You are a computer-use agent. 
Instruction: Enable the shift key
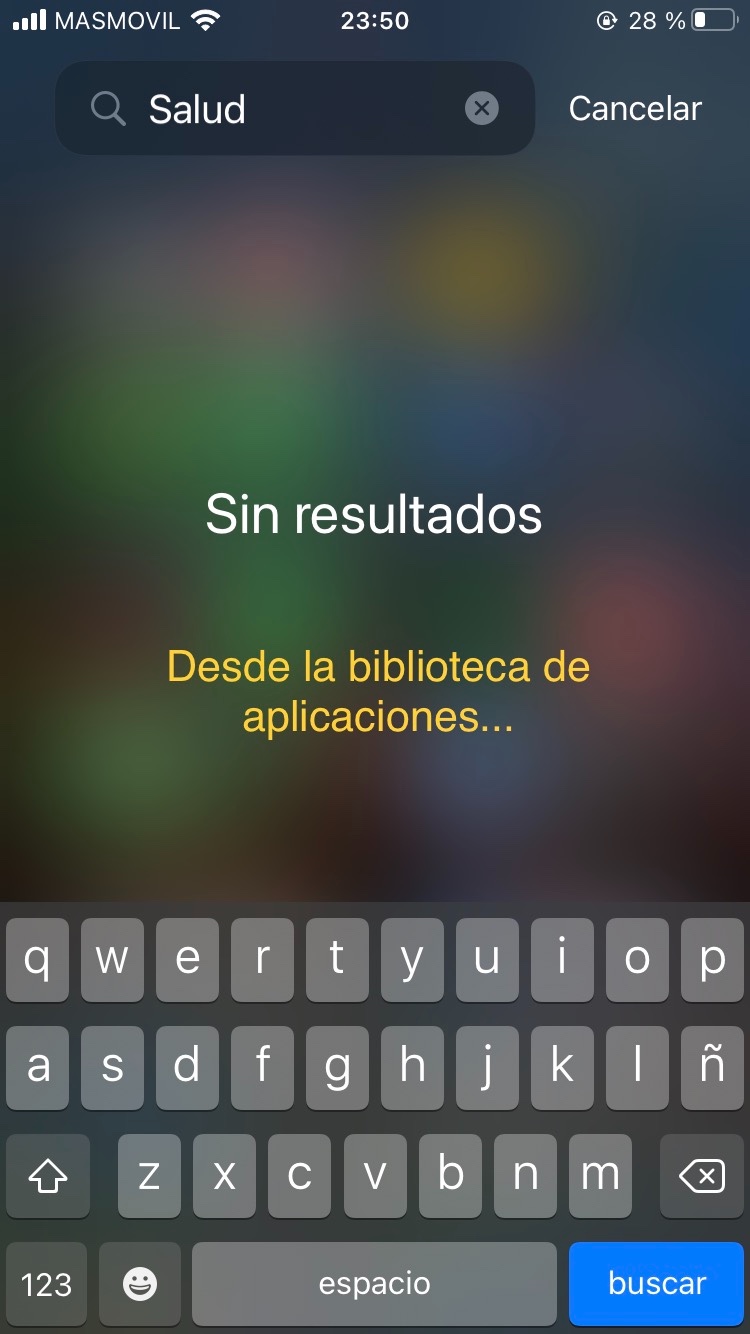[x=47, y=1177]
